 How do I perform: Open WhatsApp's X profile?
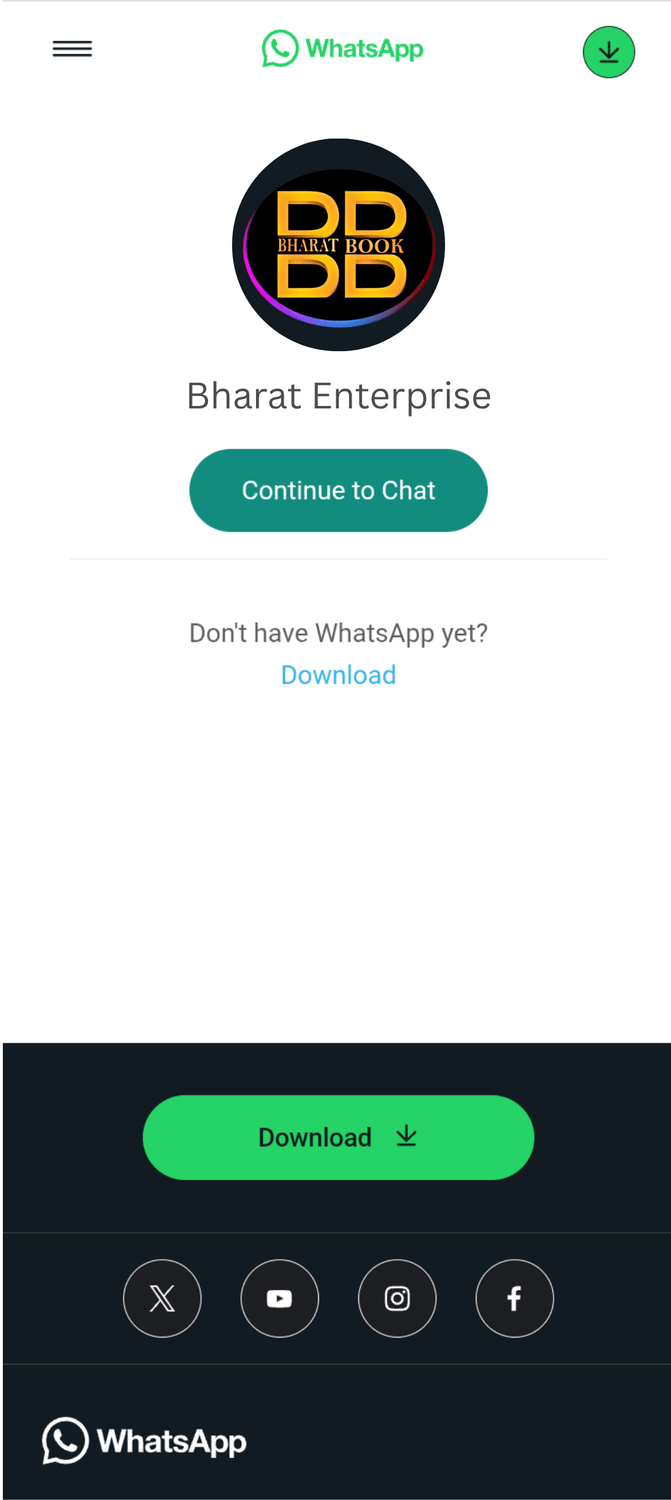coord(162,1298)
